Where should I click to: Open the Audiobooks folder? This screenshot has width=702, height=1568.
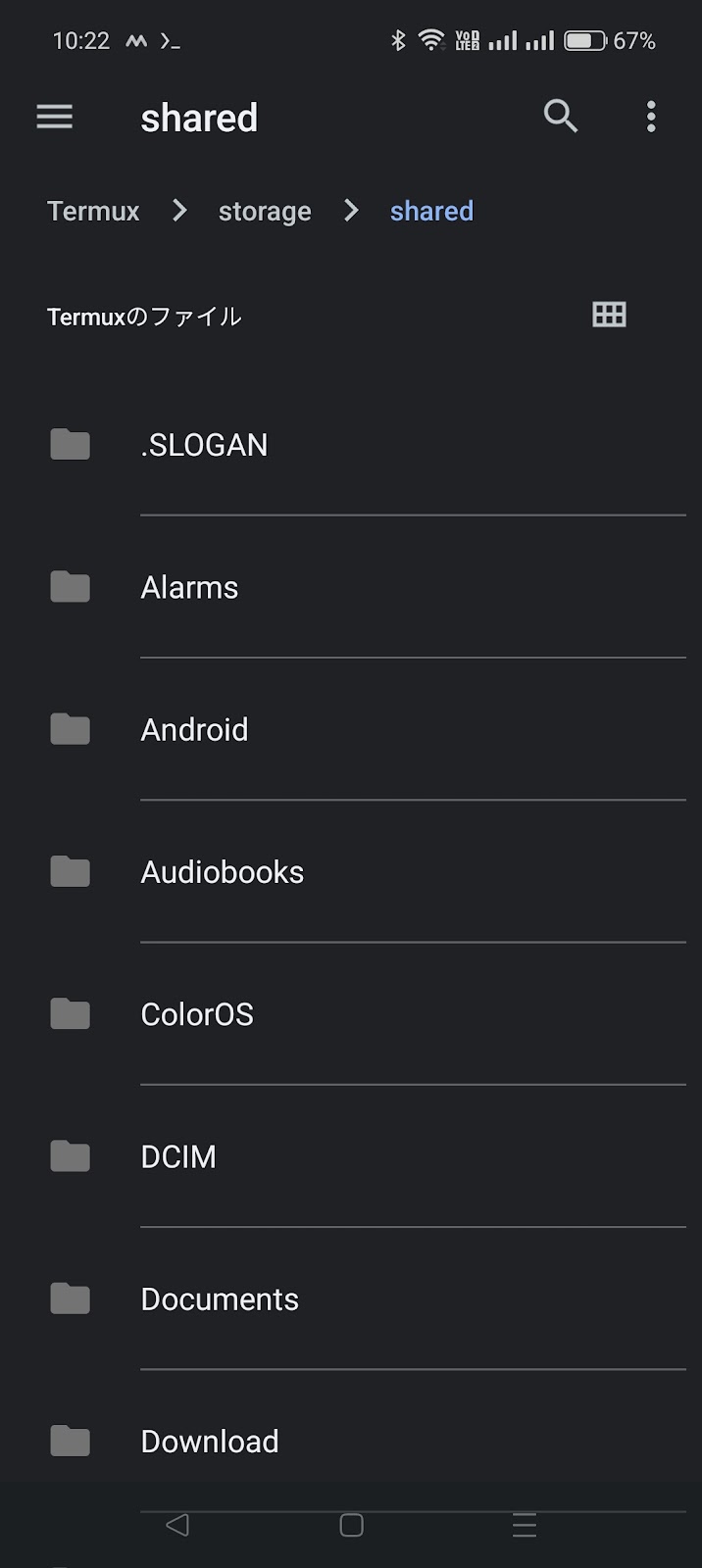pyautogui.click(x=351, y=871)
